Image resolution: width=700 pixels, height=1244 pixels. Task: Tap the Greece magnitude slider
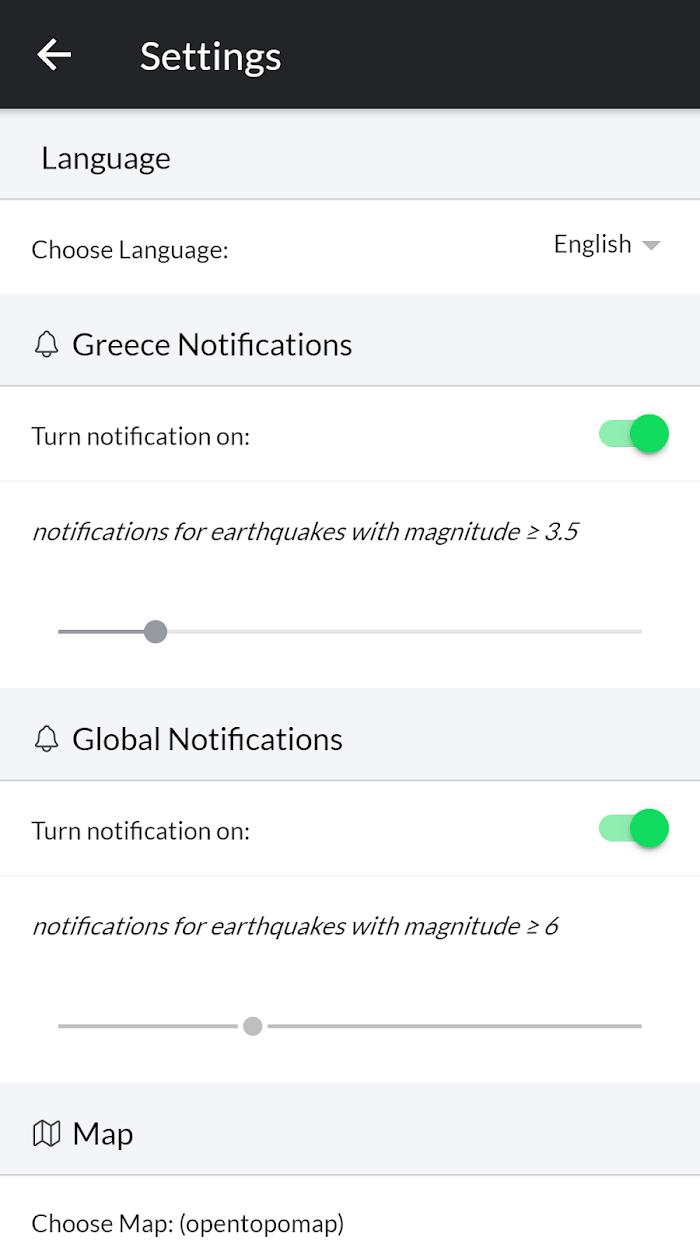pyautogui.click(x=350, y=632)
